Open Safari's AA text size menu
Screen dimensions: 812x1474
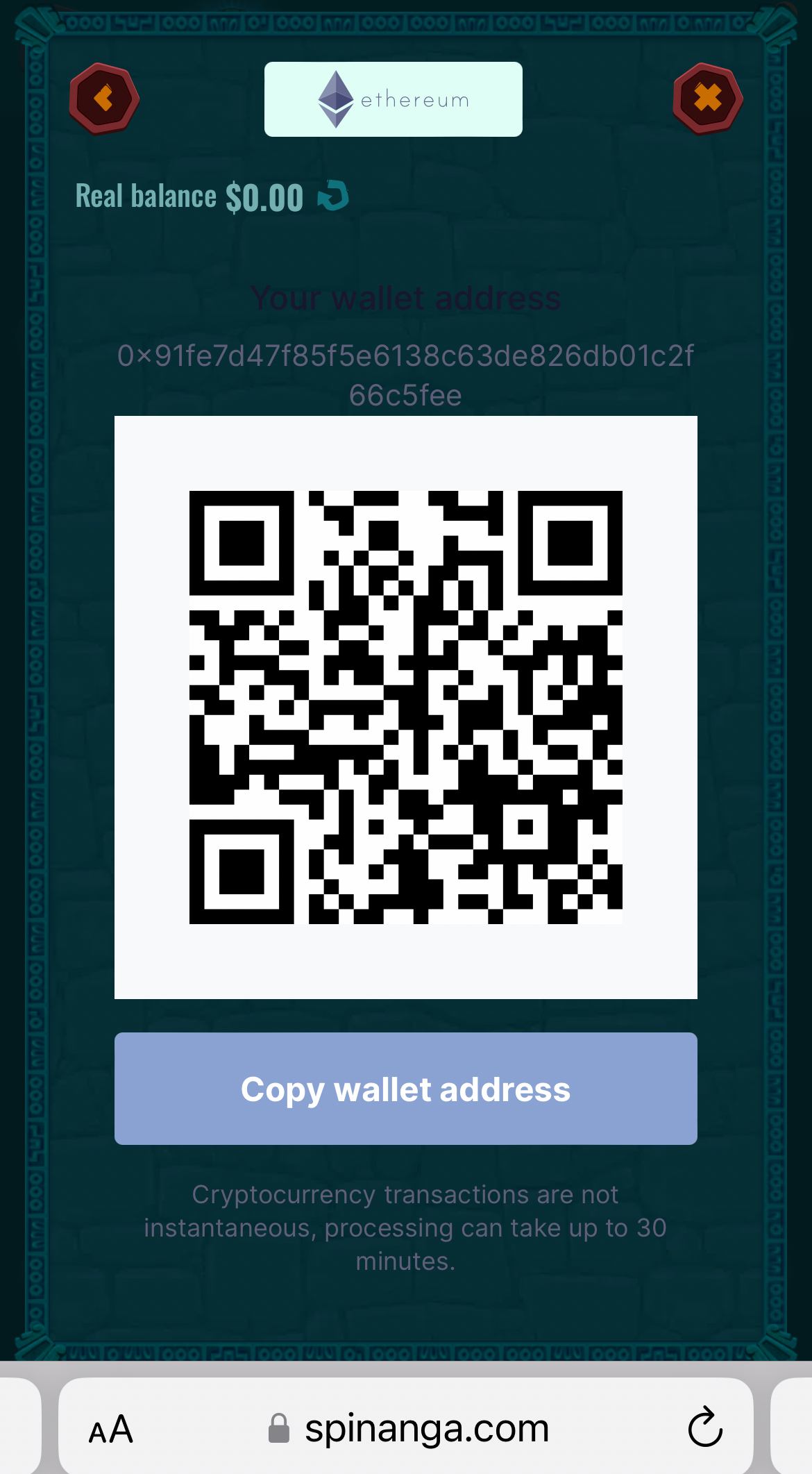[111, 1430]
